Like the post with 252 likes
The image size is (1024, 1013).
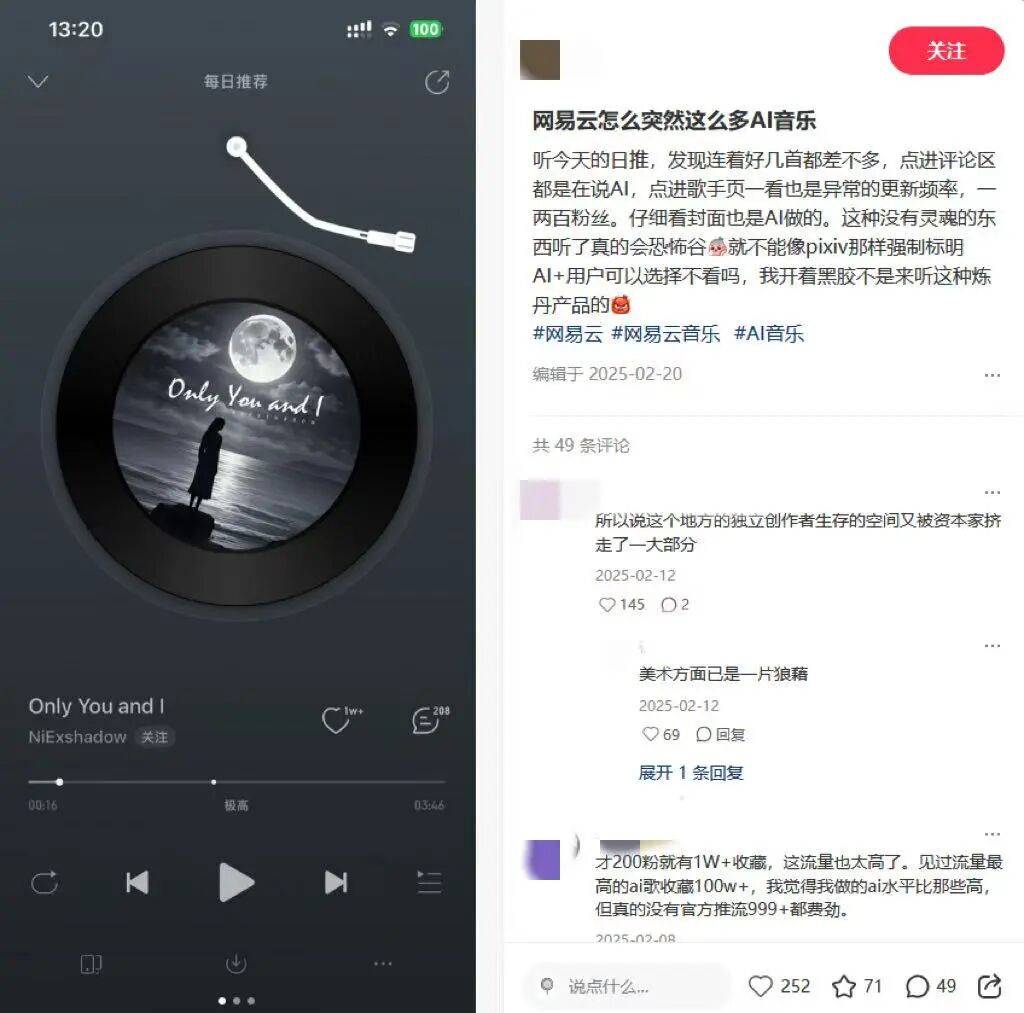click(x=761, y=986)
